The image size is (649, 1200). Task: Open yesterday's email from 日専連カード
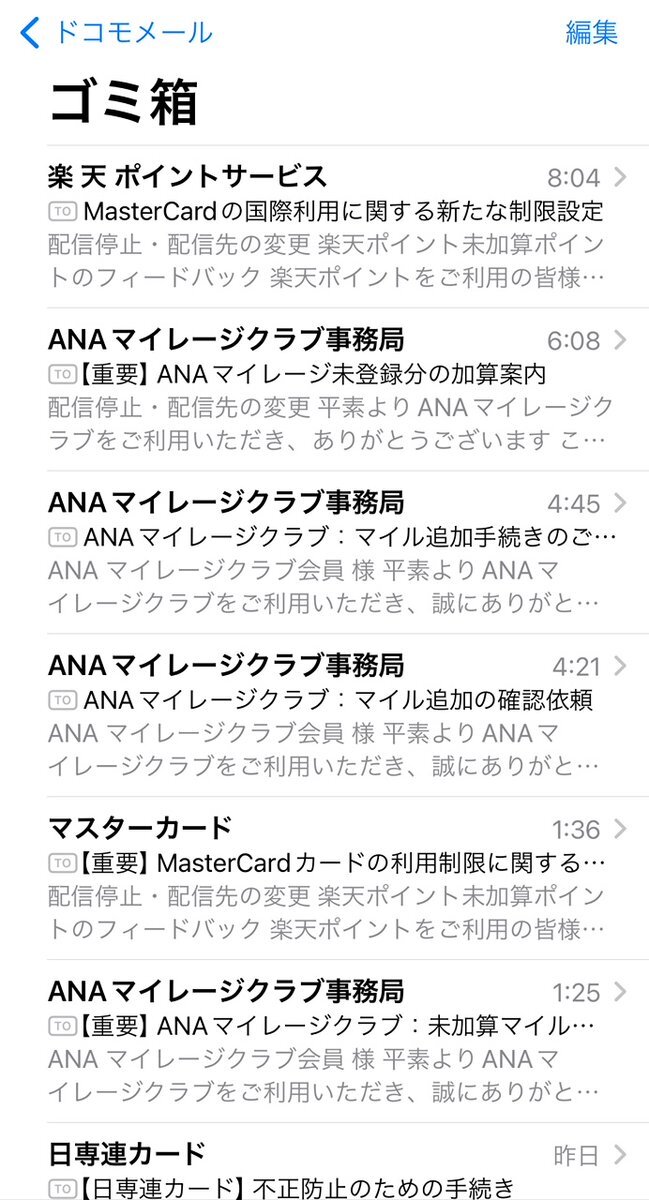pyautogui.click(x=324, y=1162)
